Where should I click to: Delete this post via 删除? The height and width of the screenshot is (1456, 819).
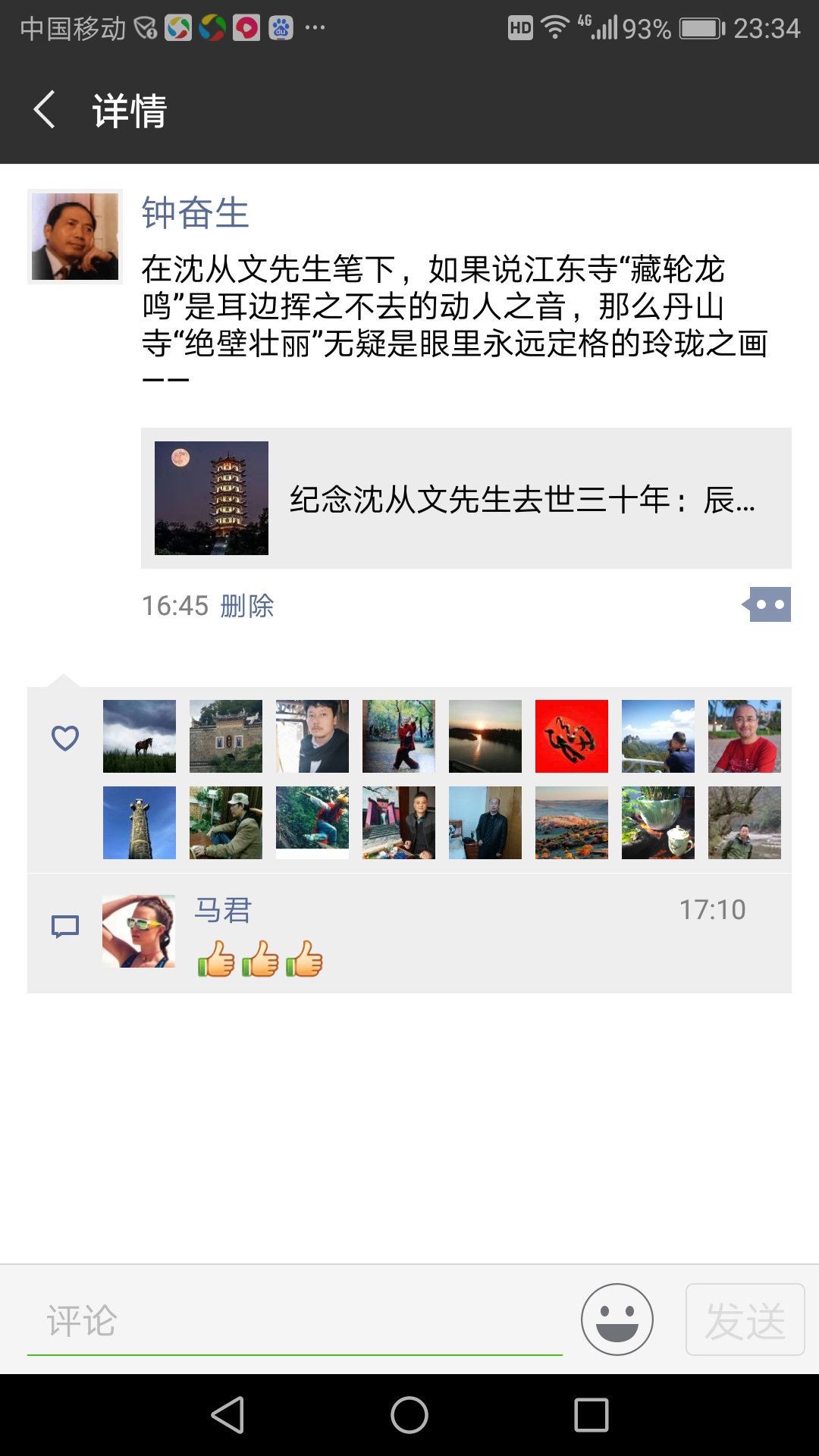coord(246,606)
